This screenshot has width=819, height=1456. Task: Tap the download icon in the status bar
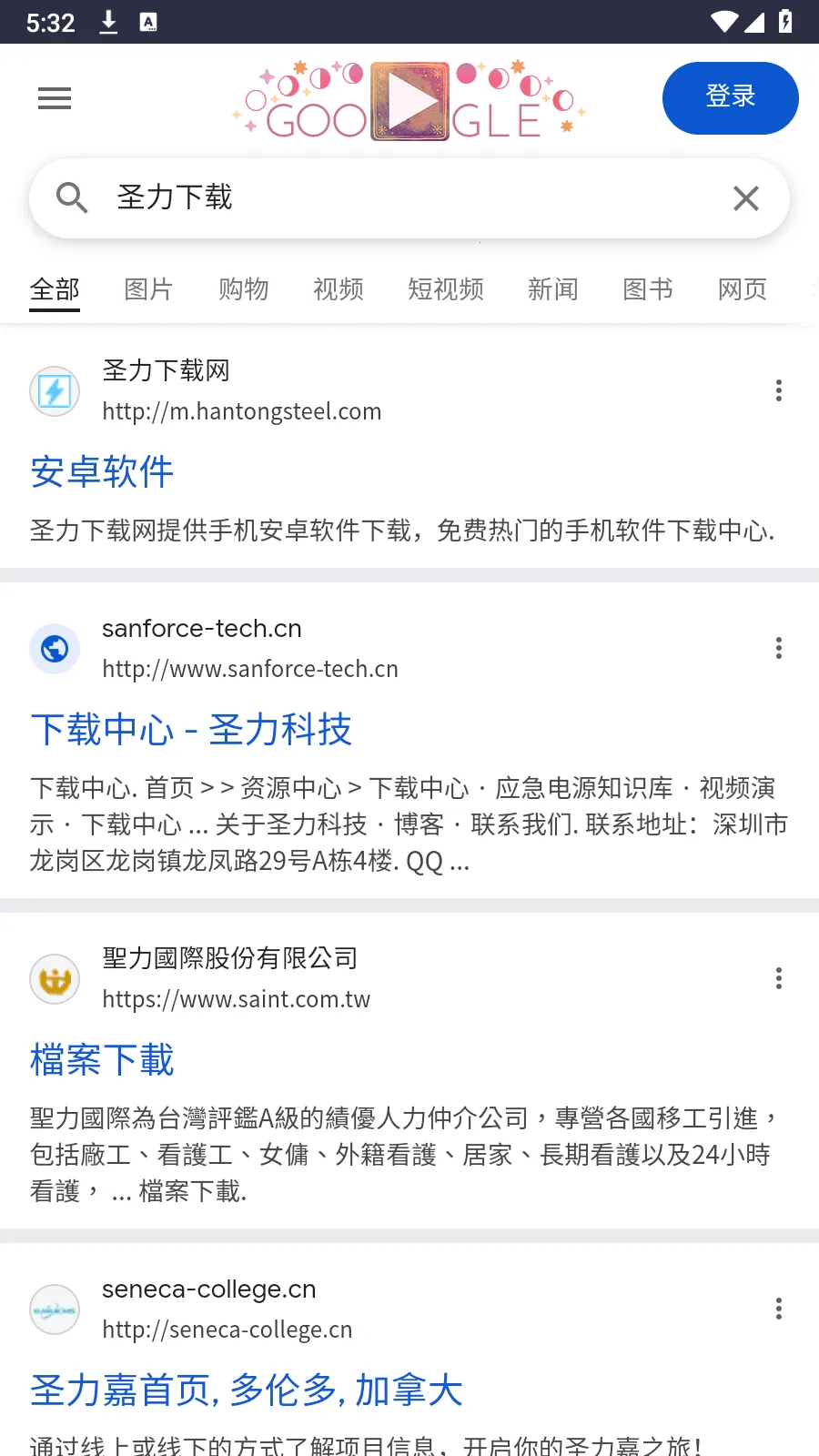tap(108, 22)
